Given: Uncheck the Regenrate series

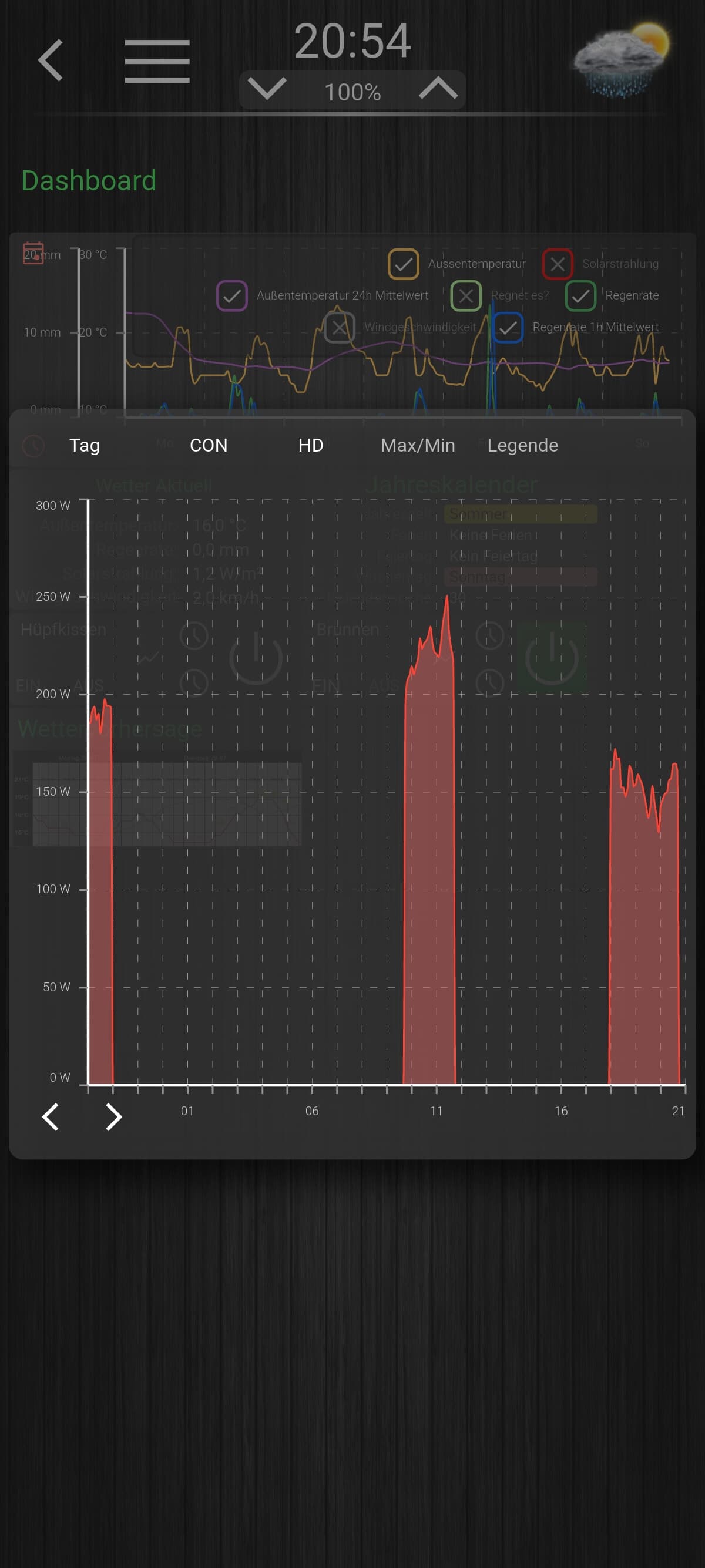Looking at the screenshot, I should tap(580, 295).
